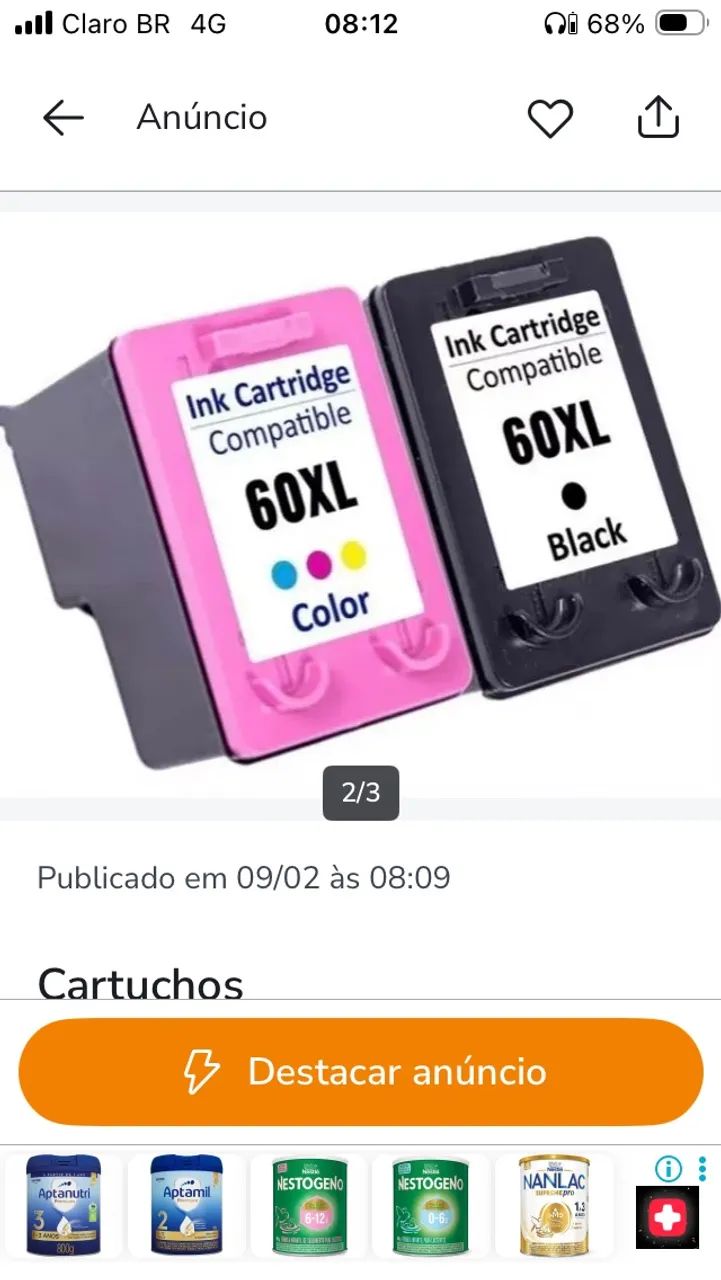Tap the Anúncio header title
The width and height of the screenshot is (721, 1280).
[x=200, y=117]
